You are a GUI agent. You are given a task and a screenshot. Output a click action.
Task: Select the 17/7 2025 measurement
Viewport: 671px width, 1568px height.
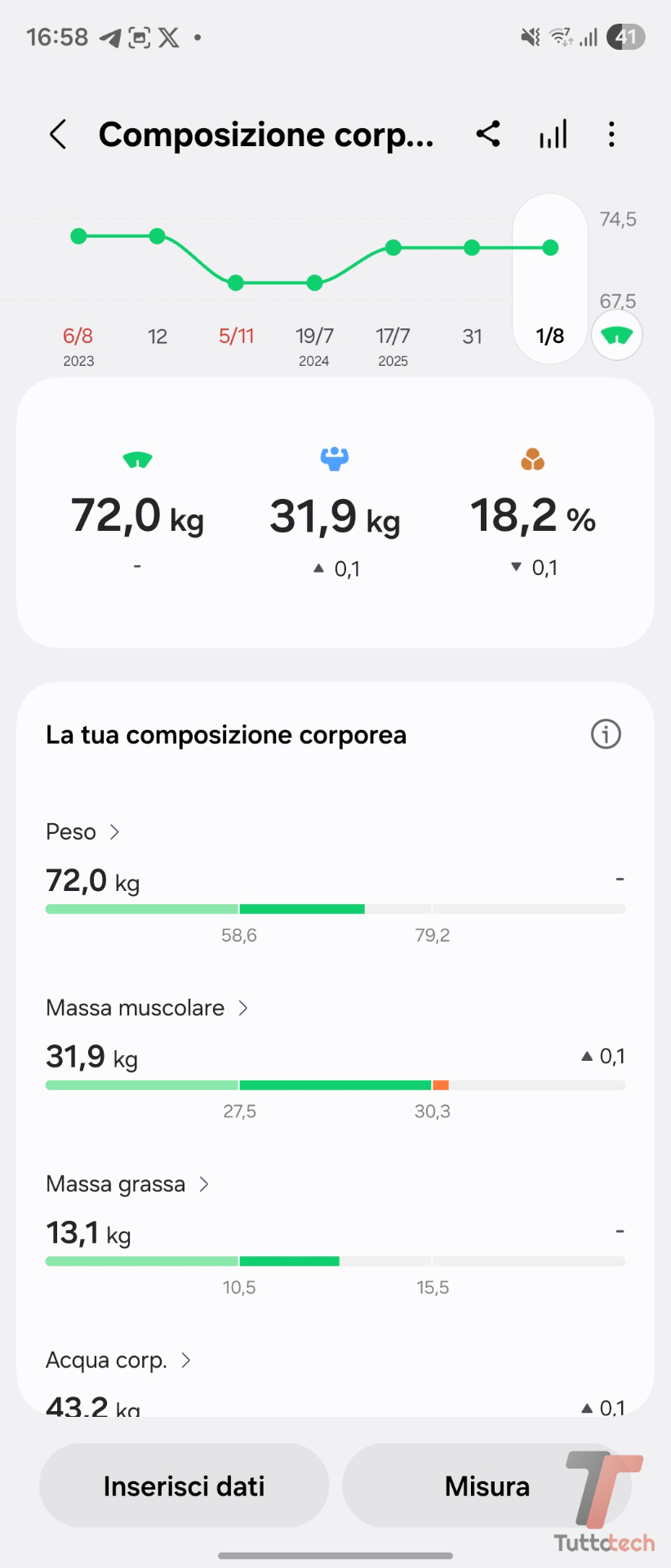[393, 336]
